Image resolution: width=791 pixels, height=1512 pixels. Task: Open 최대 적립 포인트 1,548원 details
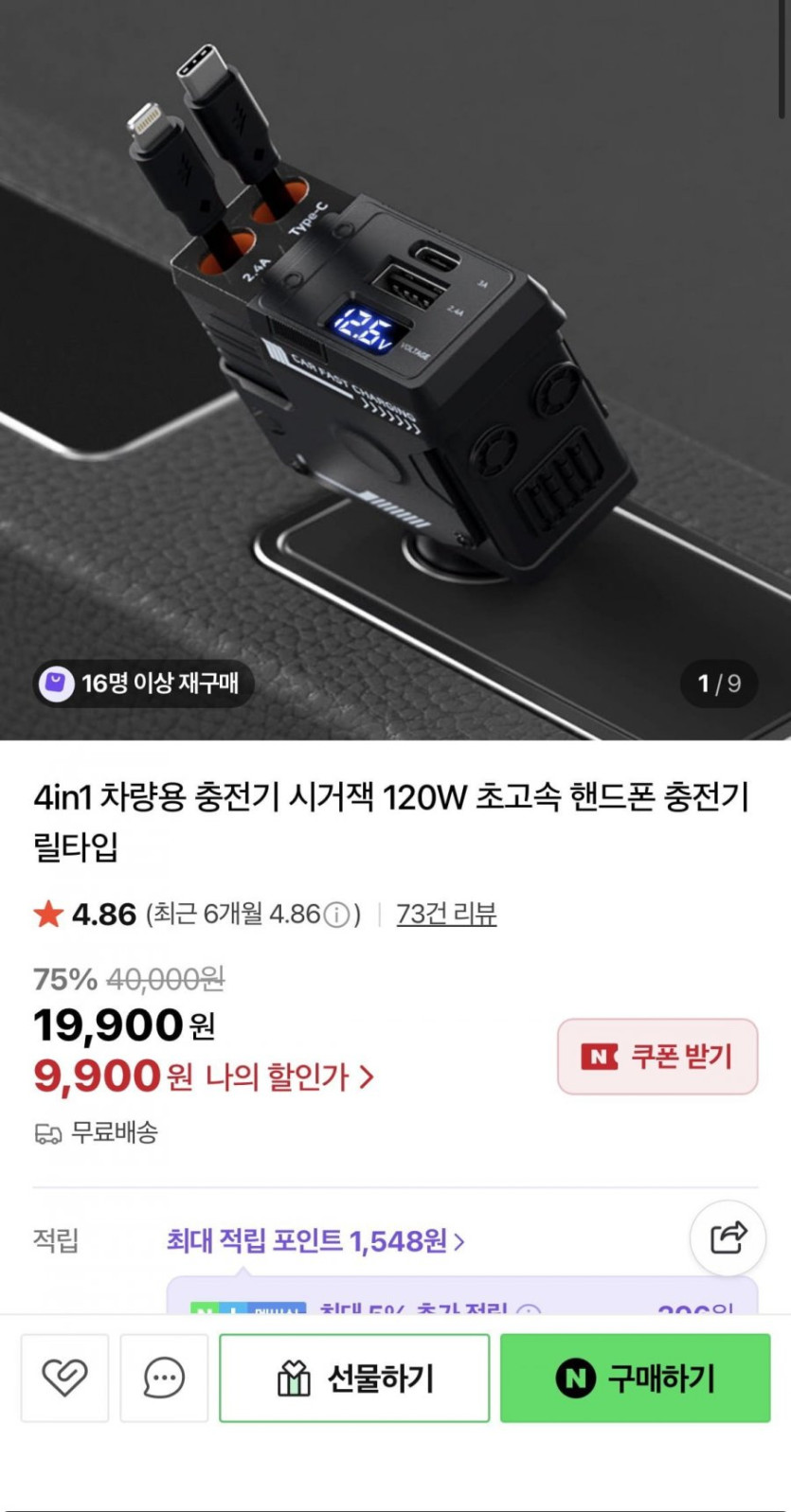coord(315,1240)
